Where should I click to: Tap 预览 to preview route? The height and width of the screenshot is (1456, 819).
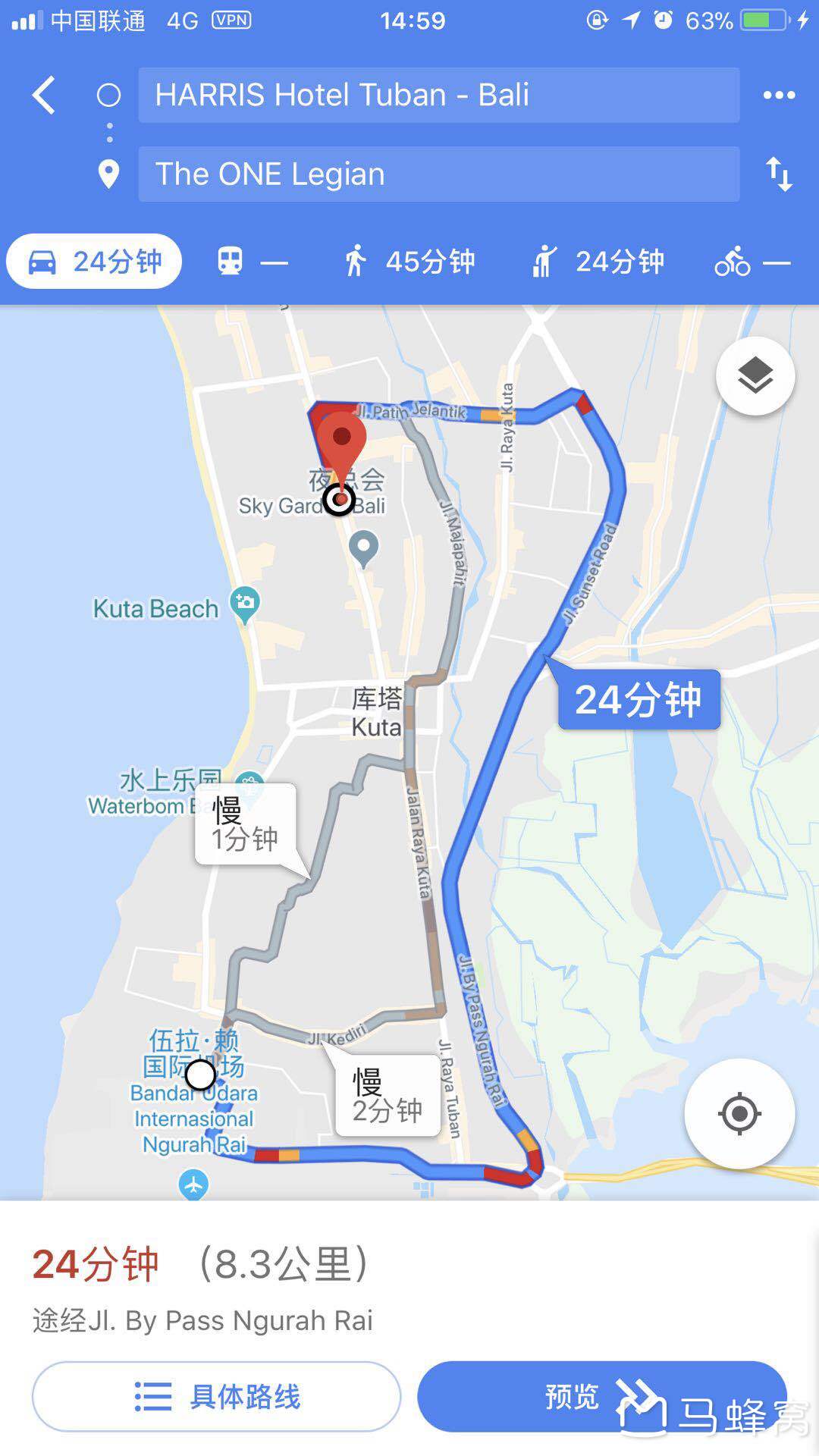(572, 1396)
